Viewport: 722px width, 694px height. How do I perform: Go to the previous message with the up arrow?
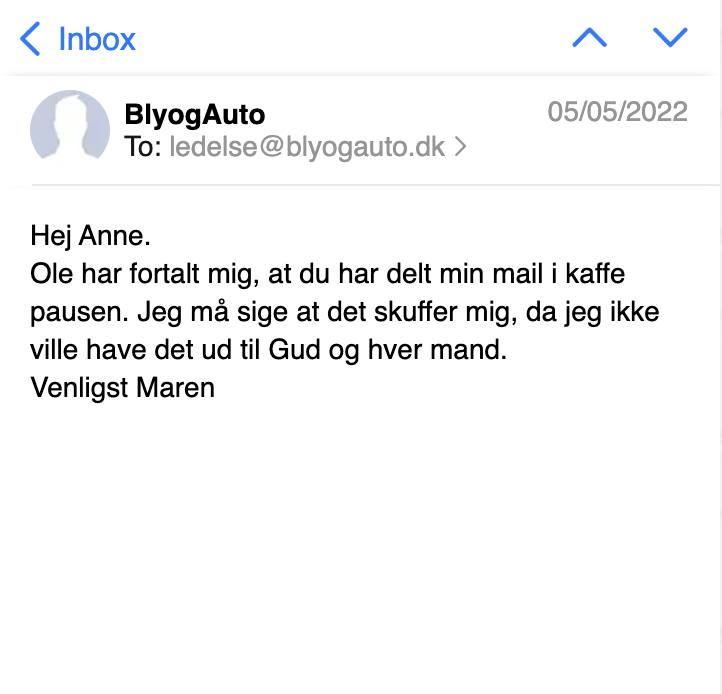tap(589, 38)
